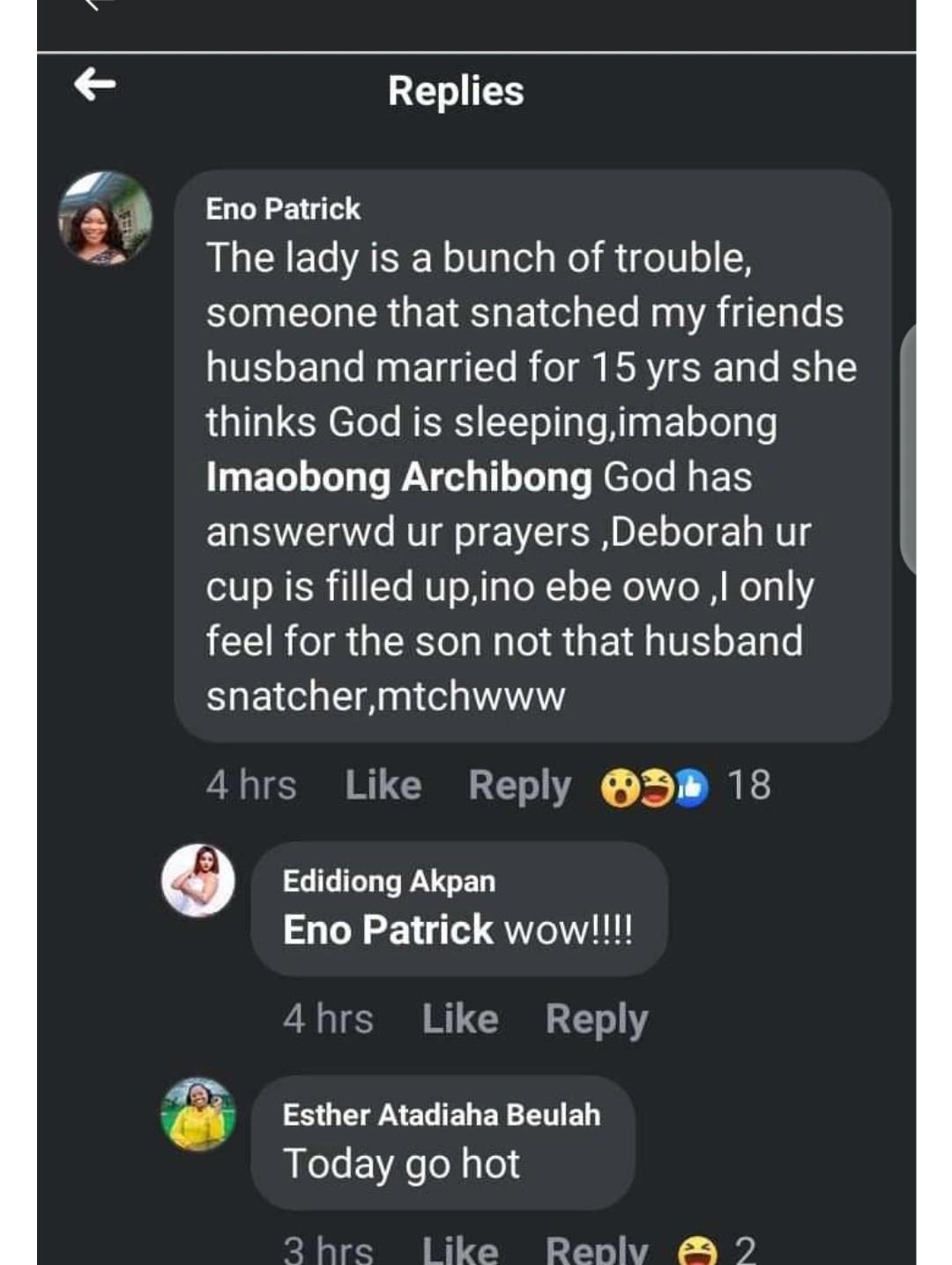Screen dimensions: 952x1265
Task: Reply to Eno Patrick's comment
Action: pos(519,785)
